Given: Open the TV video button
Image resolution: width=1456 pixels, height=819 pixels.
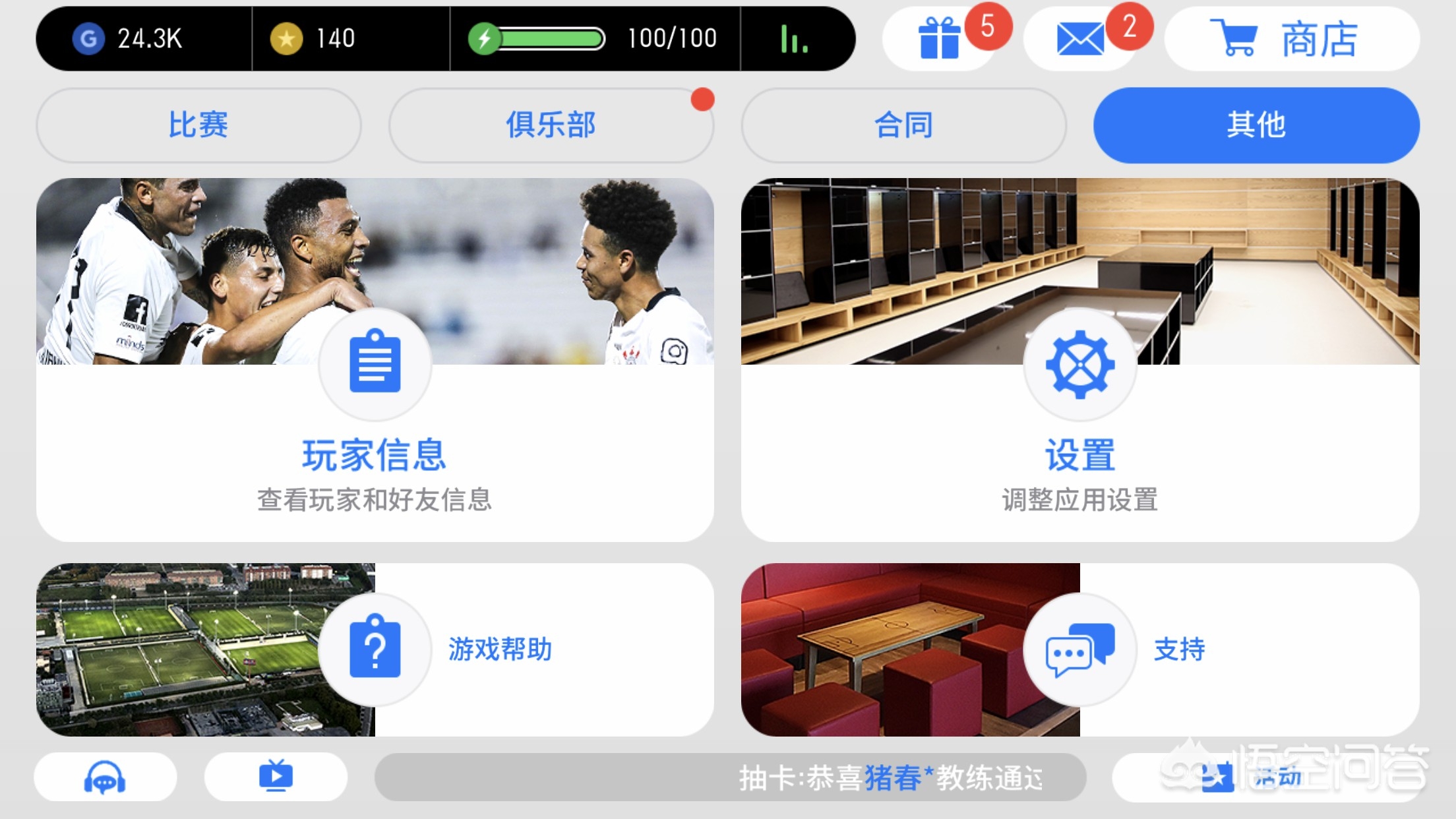Looking at the screenshot, I should tap(276, 777).
